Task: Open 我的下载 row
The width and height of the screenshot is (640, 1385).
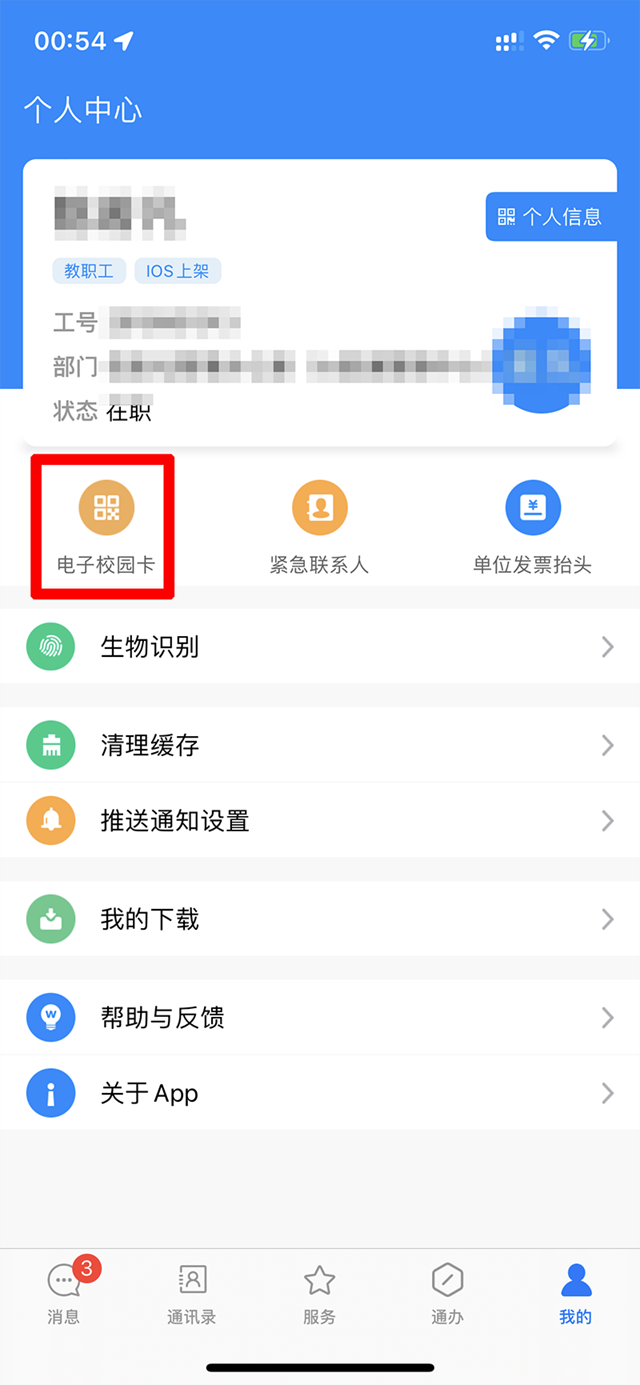Action: point(320,919)
